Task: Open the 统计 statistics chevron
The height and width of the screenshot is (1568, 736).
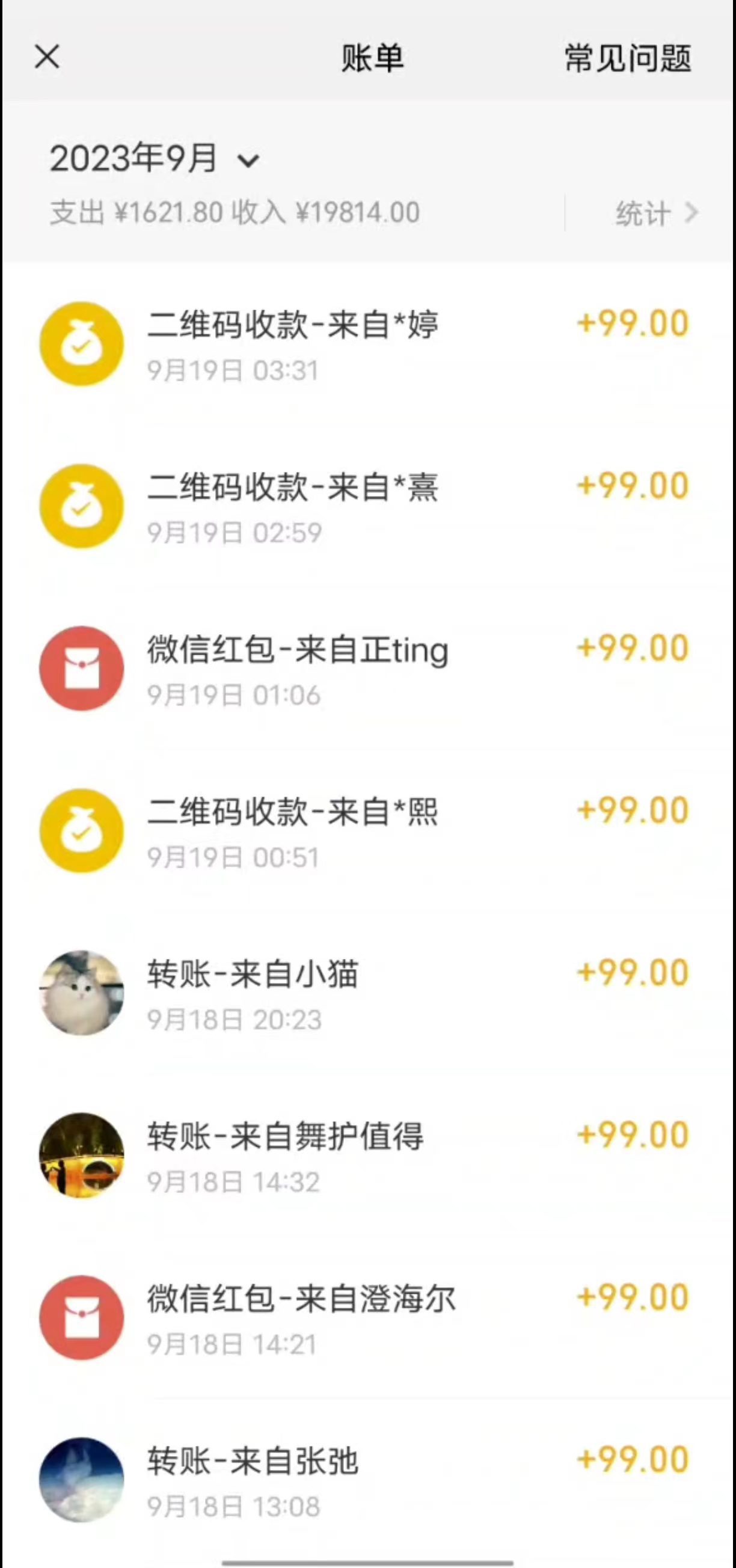Action: click(x=654, y=212)
